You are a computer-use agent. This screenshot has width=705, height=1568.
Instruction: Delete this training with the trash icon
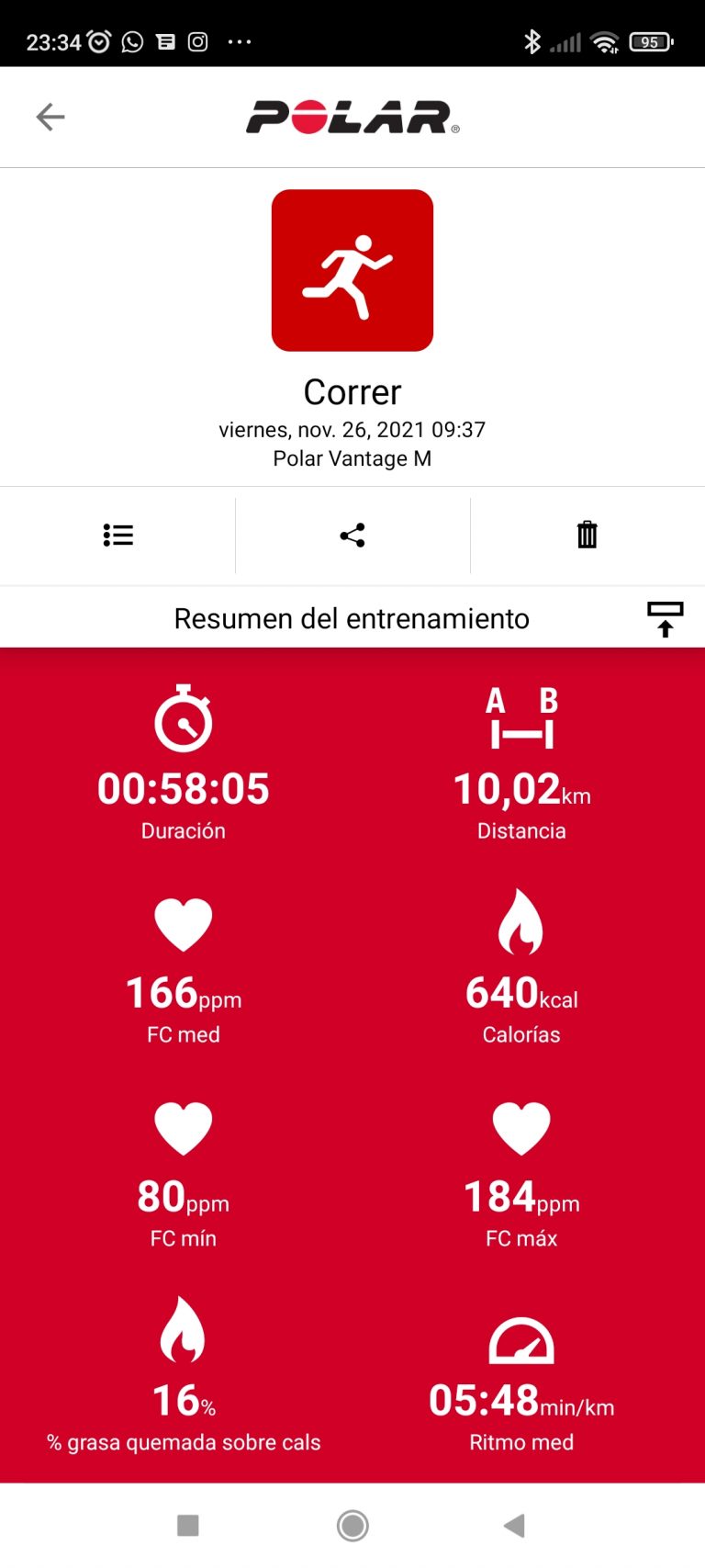tap(587, 535)
